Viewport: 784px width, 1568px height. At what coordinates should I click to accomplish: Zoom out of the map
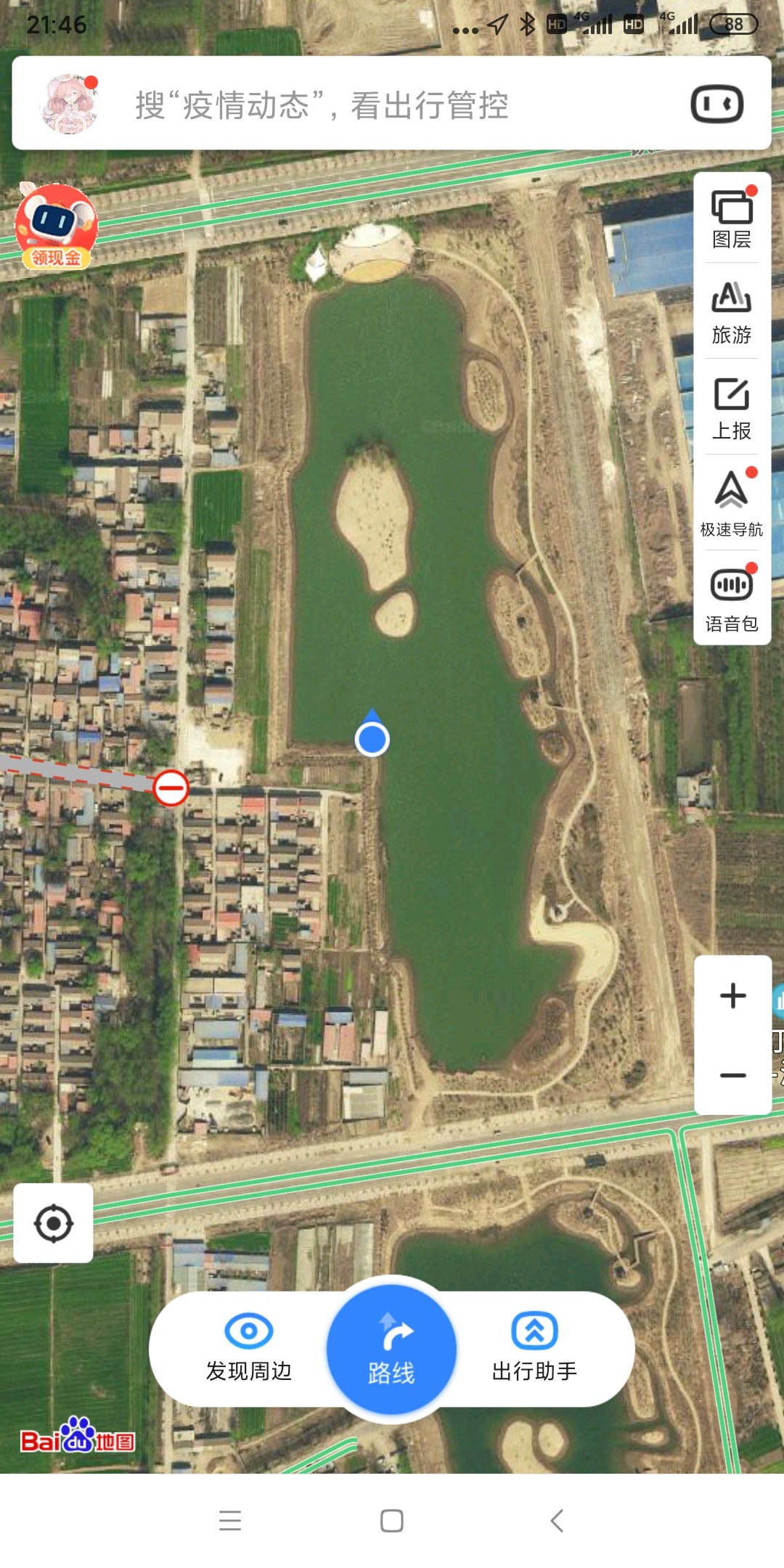pyautogui.click(x=733, y=1075)
